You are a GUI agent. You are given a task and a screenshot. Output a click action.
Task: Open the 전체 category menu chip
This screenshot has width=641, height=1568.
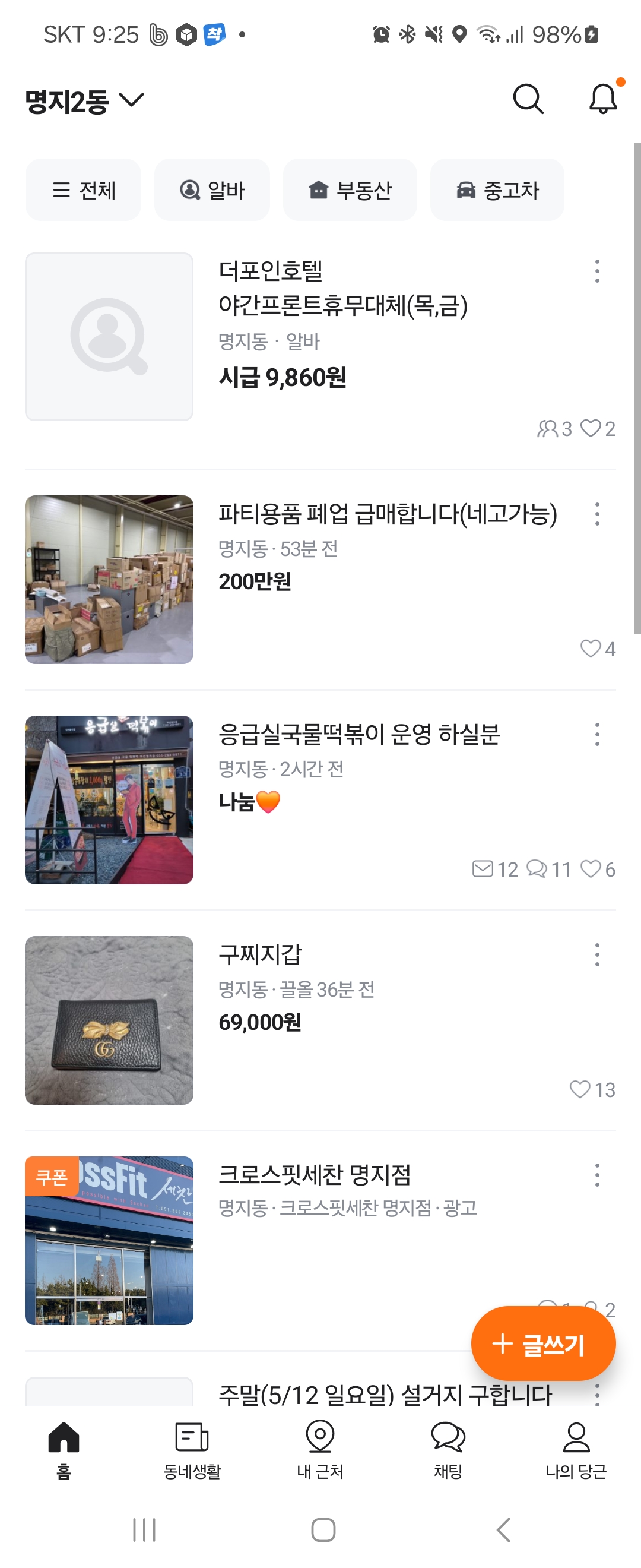click(x=83, y=191)
